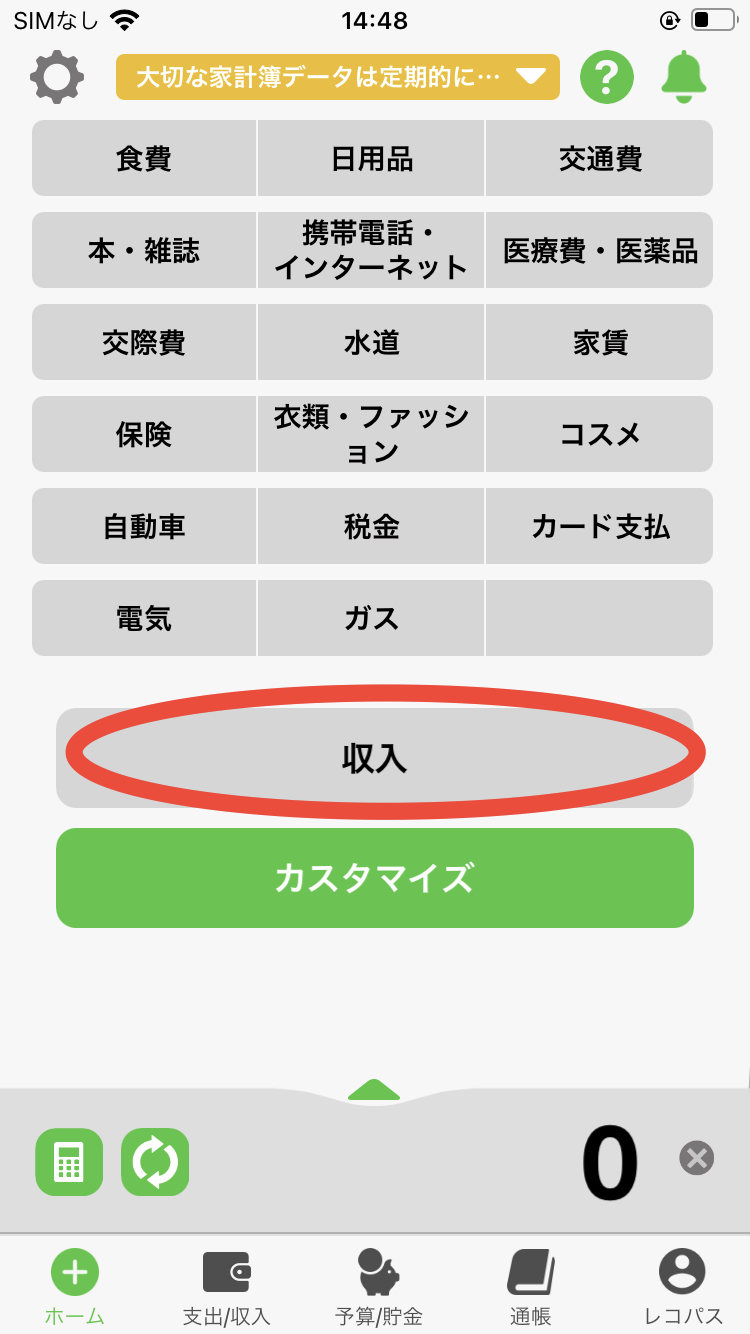The height and width of the screenshot is (1334, 750).
Task: Select the 家賃 category
Action: 600,343
